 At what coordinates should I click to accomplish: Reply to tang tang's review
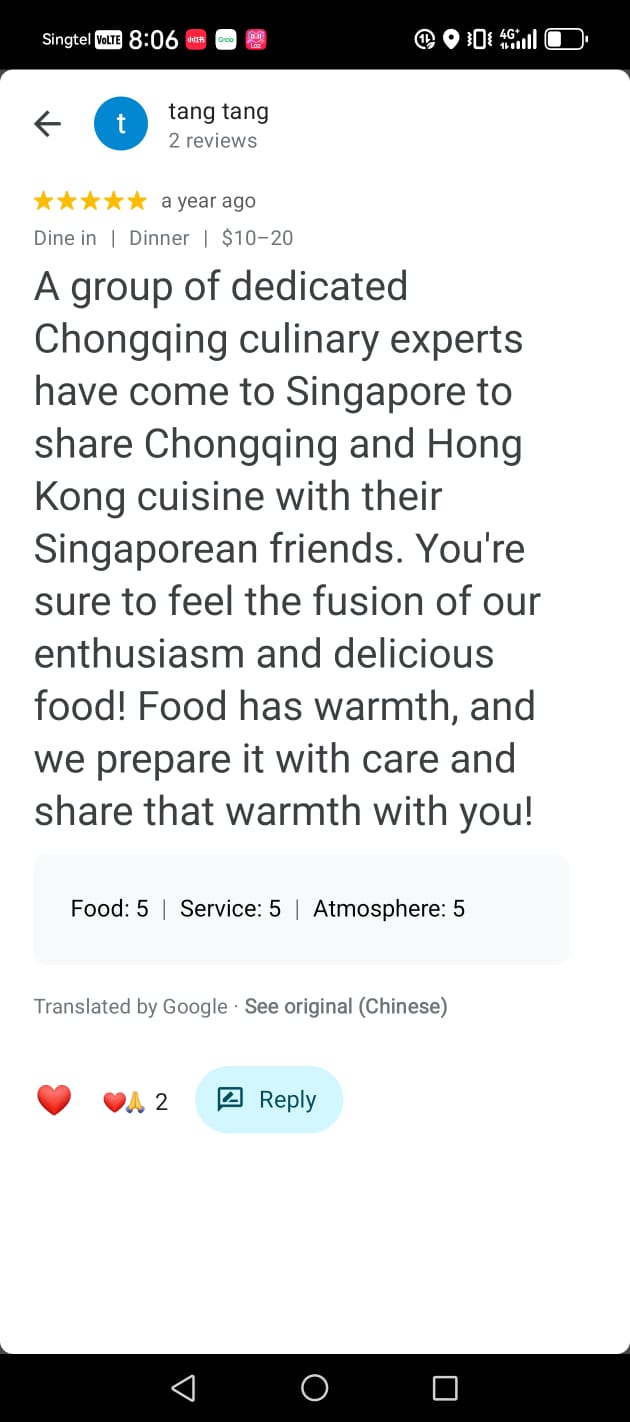click(268, 1100)
